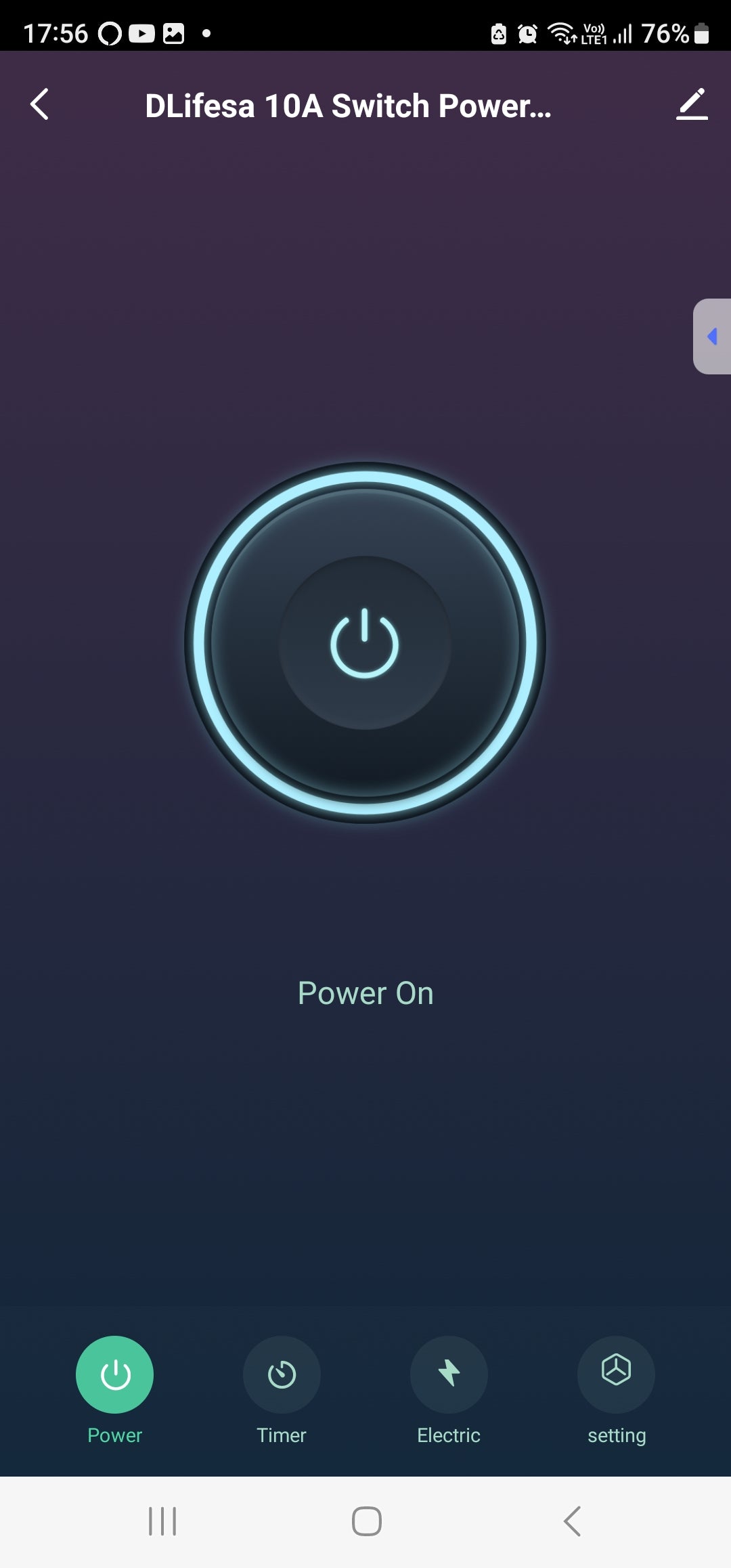Open the edit pencil icon

tap(692, 104)
